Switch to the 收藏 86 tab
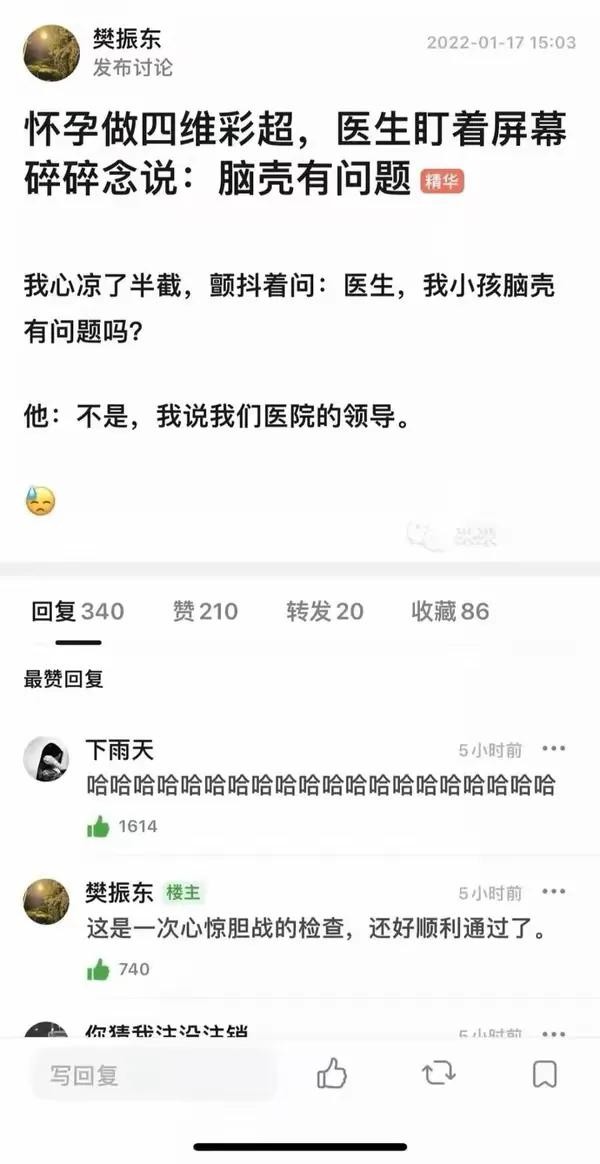 [x=450, y=611]
